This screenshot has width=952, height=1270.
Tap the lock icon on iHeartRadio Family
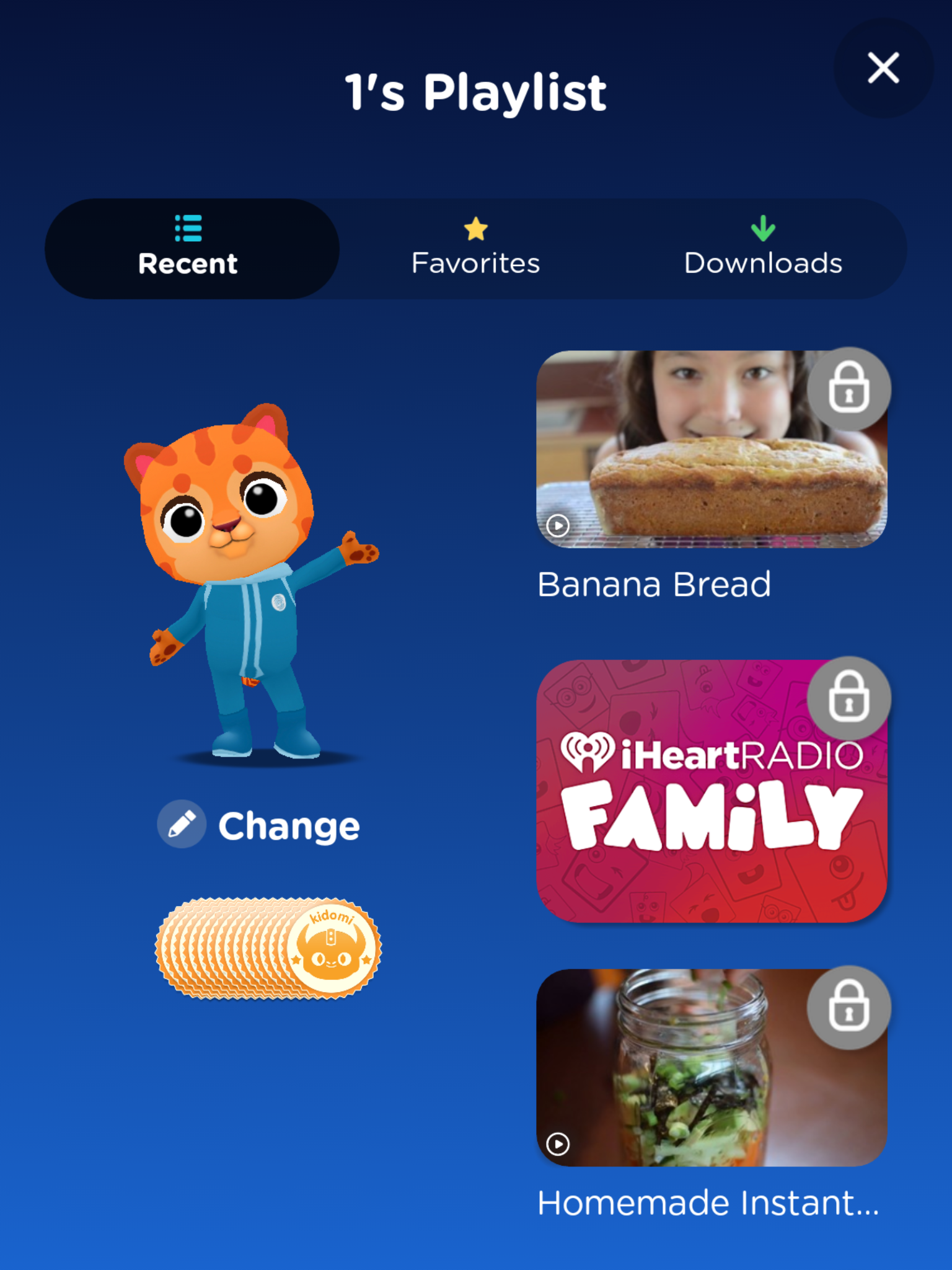tap(848, 698)
